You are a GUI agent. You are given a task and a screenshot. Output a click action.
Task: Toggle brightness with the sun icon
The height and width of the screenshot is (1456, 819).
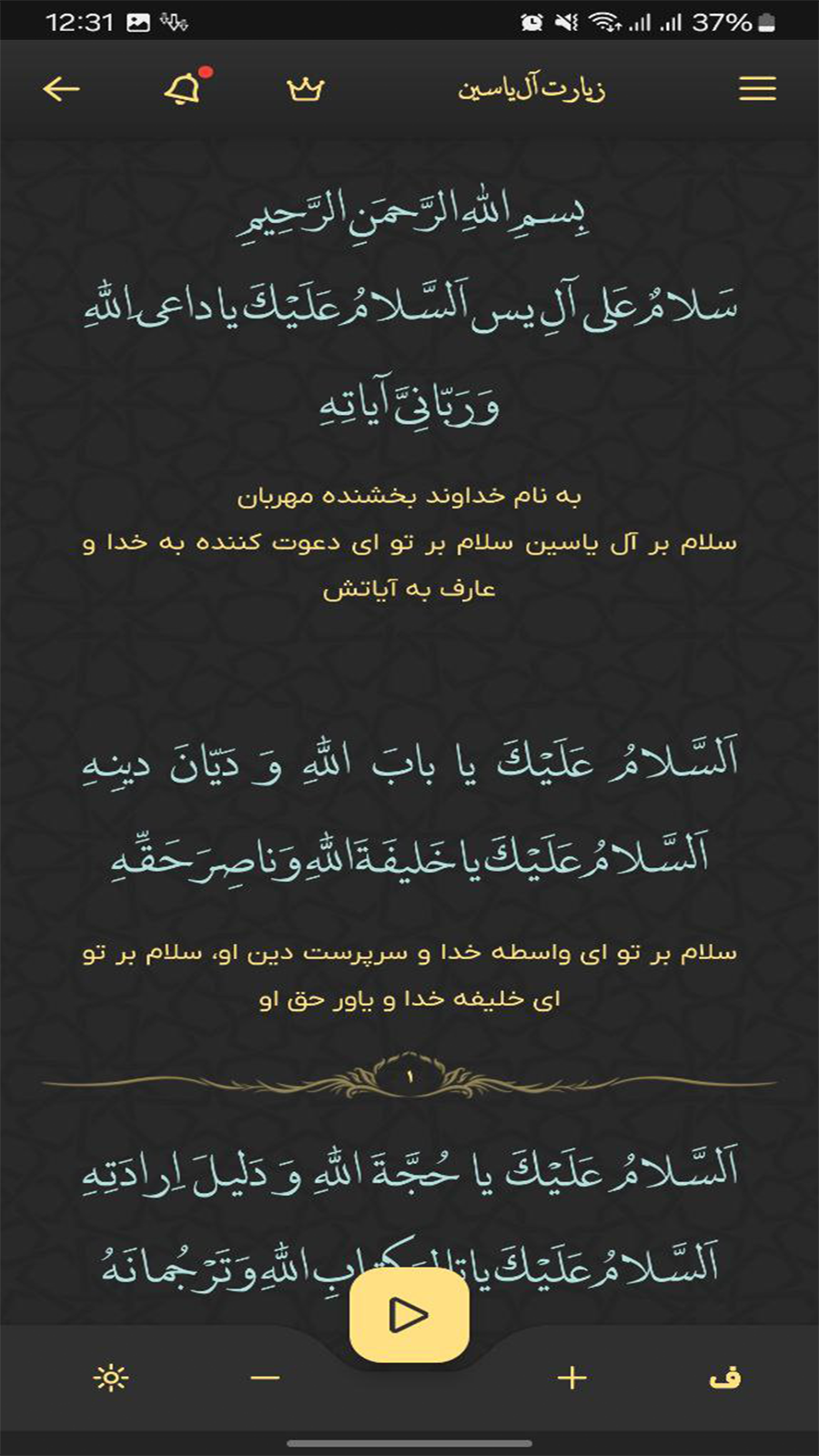(x=111, y=1378)
